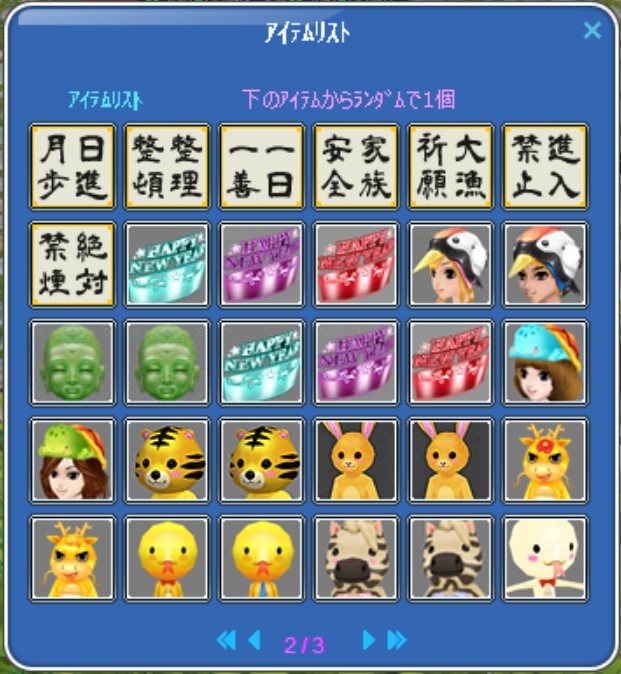This screenshot has width=621, height=674.
Task: Close the item list dialog
Action: tap(592, 31)
